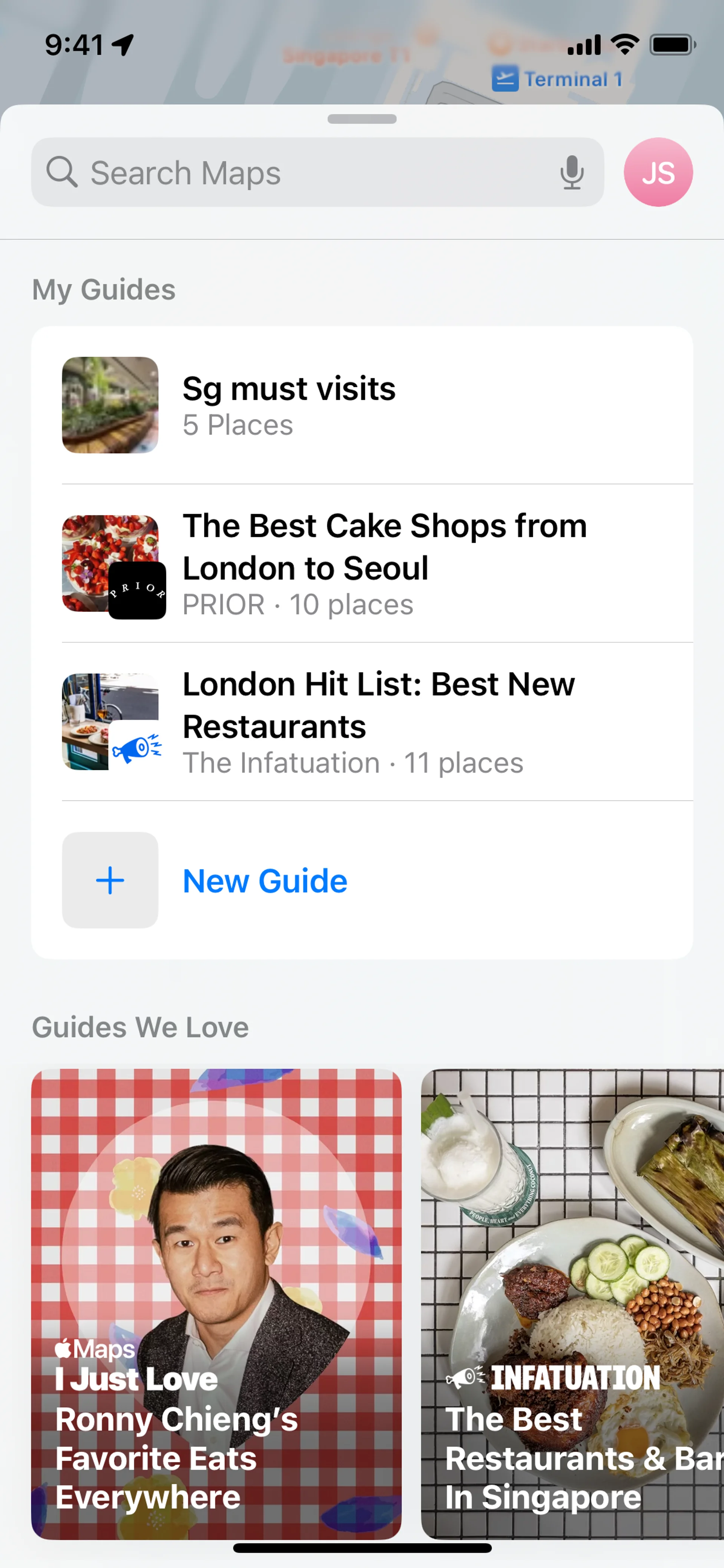Tap the sheet grabber handle
Image resolution: width=724 pixels, height=1568 pixels.
[x=362, y=119]
